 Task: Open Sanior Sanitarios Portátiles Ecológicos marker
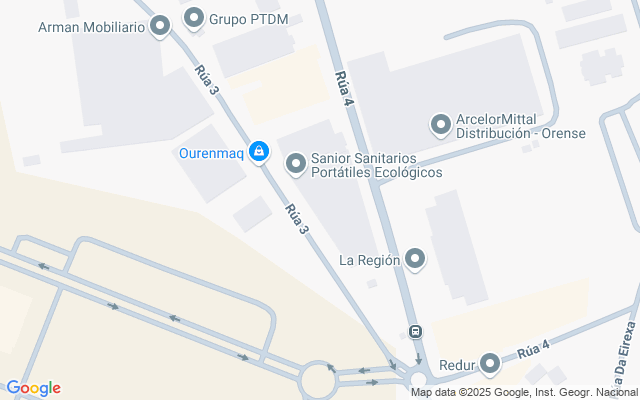296,163
